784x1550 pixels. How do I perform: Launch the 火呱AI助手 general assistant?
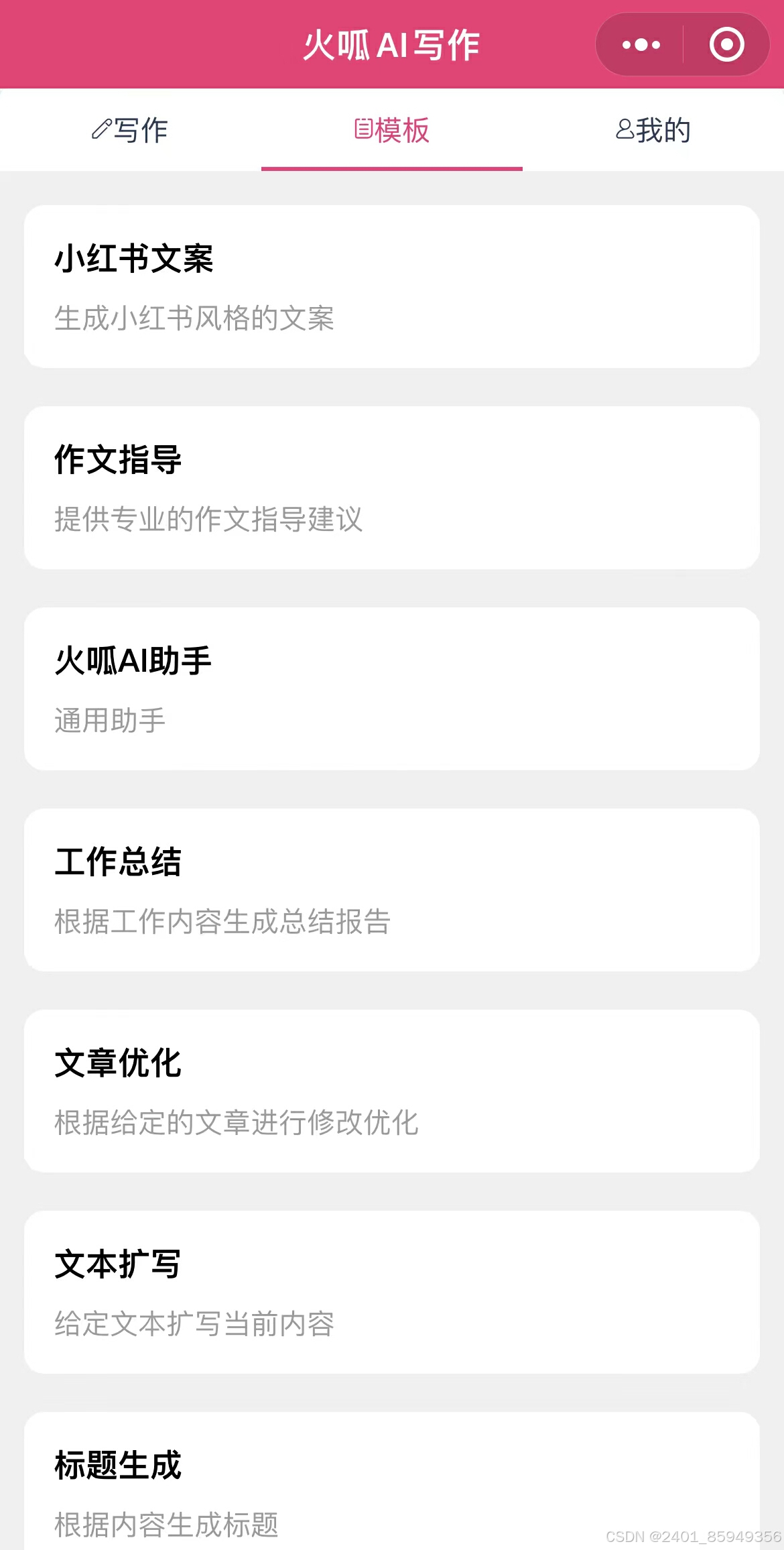coord(391,689)
